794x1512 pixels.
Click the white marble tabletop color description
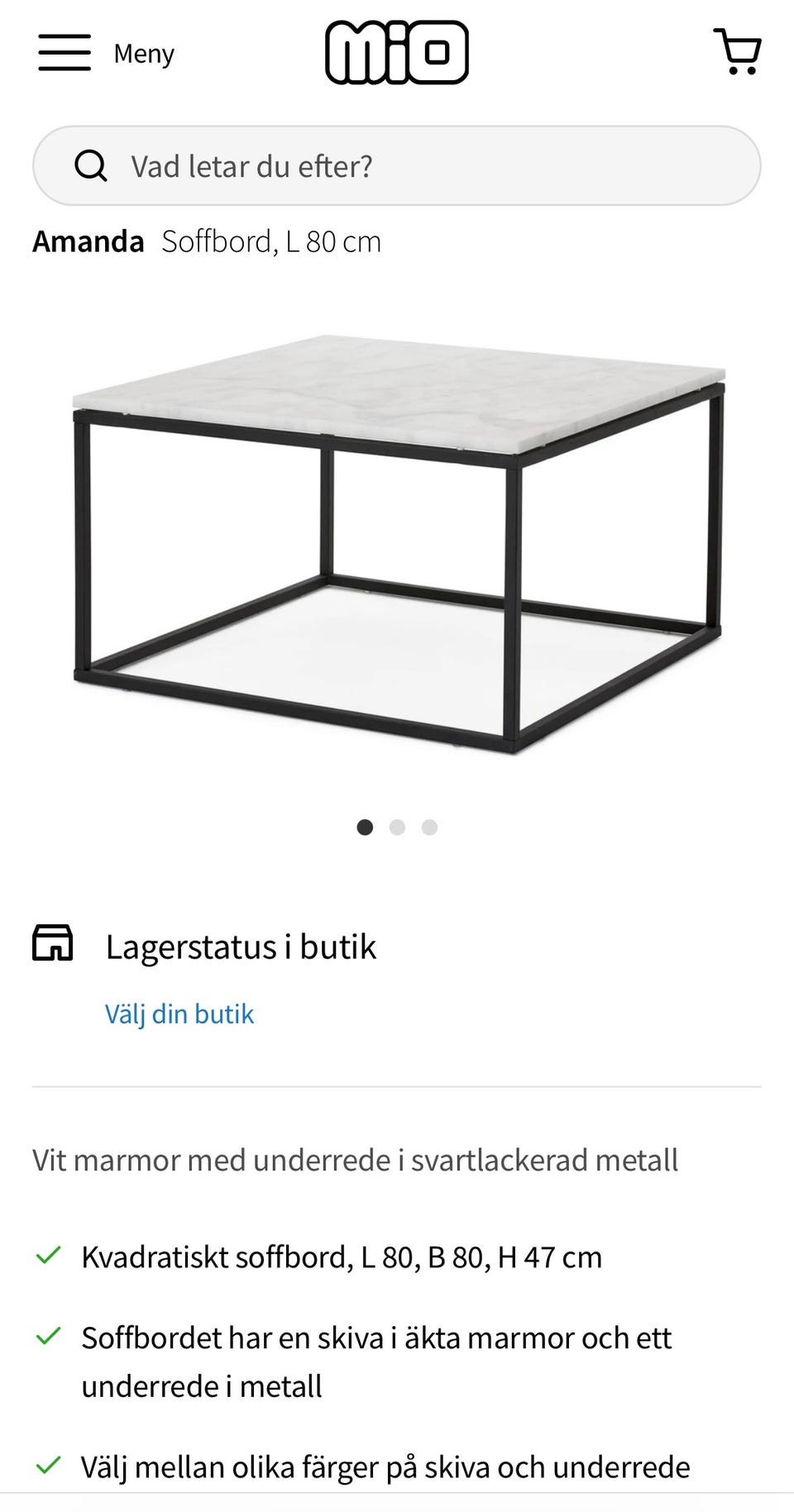tap(354, 1159)
